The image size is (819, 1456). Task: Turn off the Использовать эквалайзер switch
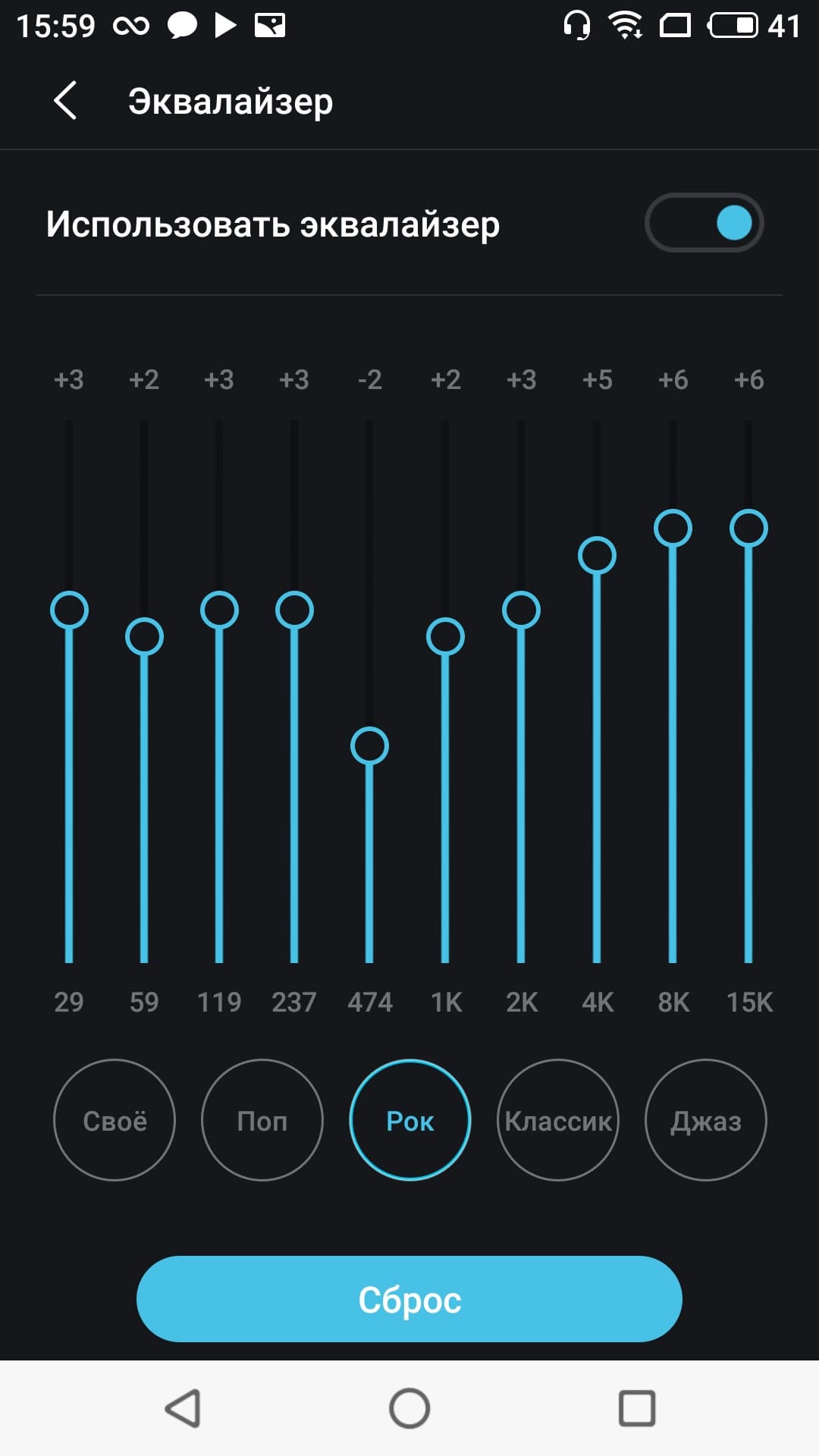coord(704,223)
